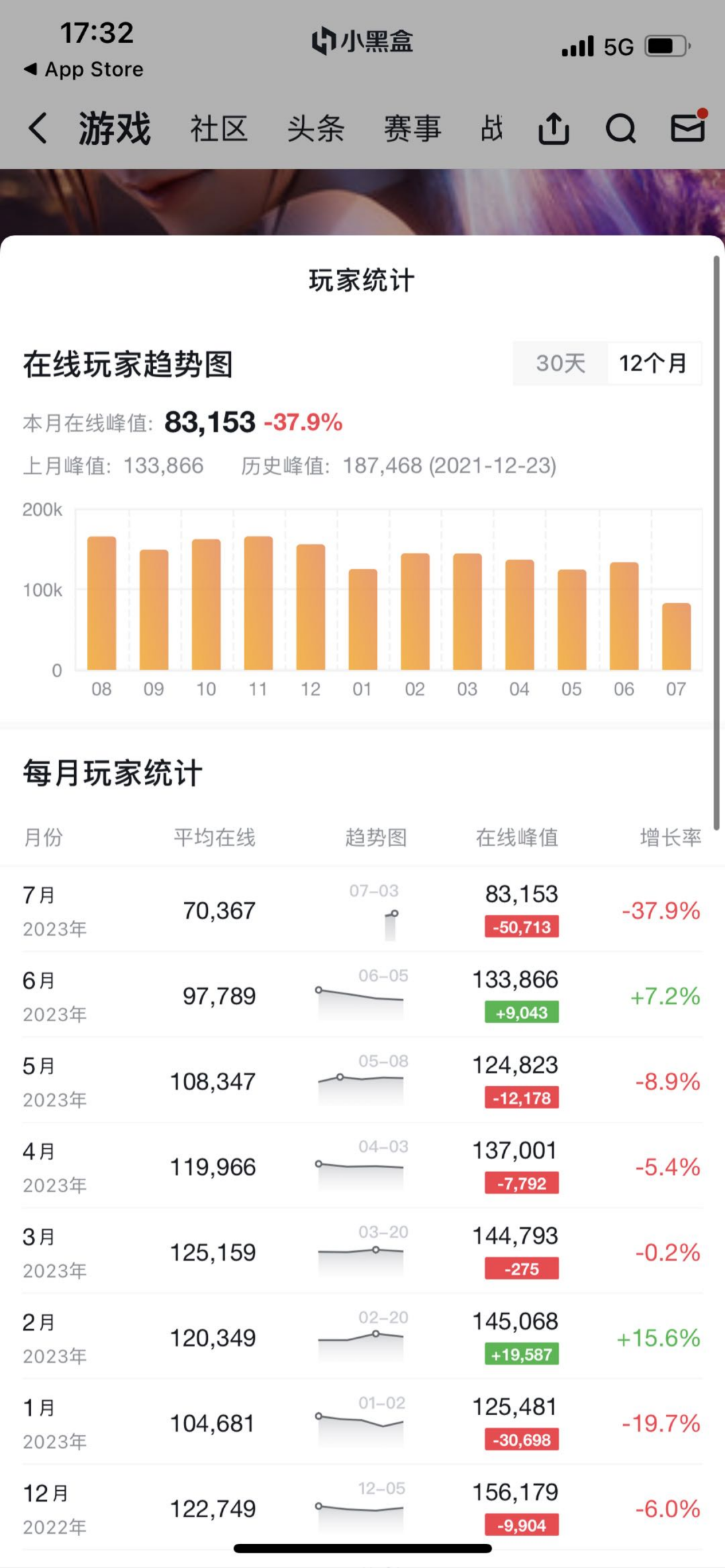The width and height of the screenshot is (725, 1568).
Task: Switch to the 社区 tab
Action: click(219, 128)
